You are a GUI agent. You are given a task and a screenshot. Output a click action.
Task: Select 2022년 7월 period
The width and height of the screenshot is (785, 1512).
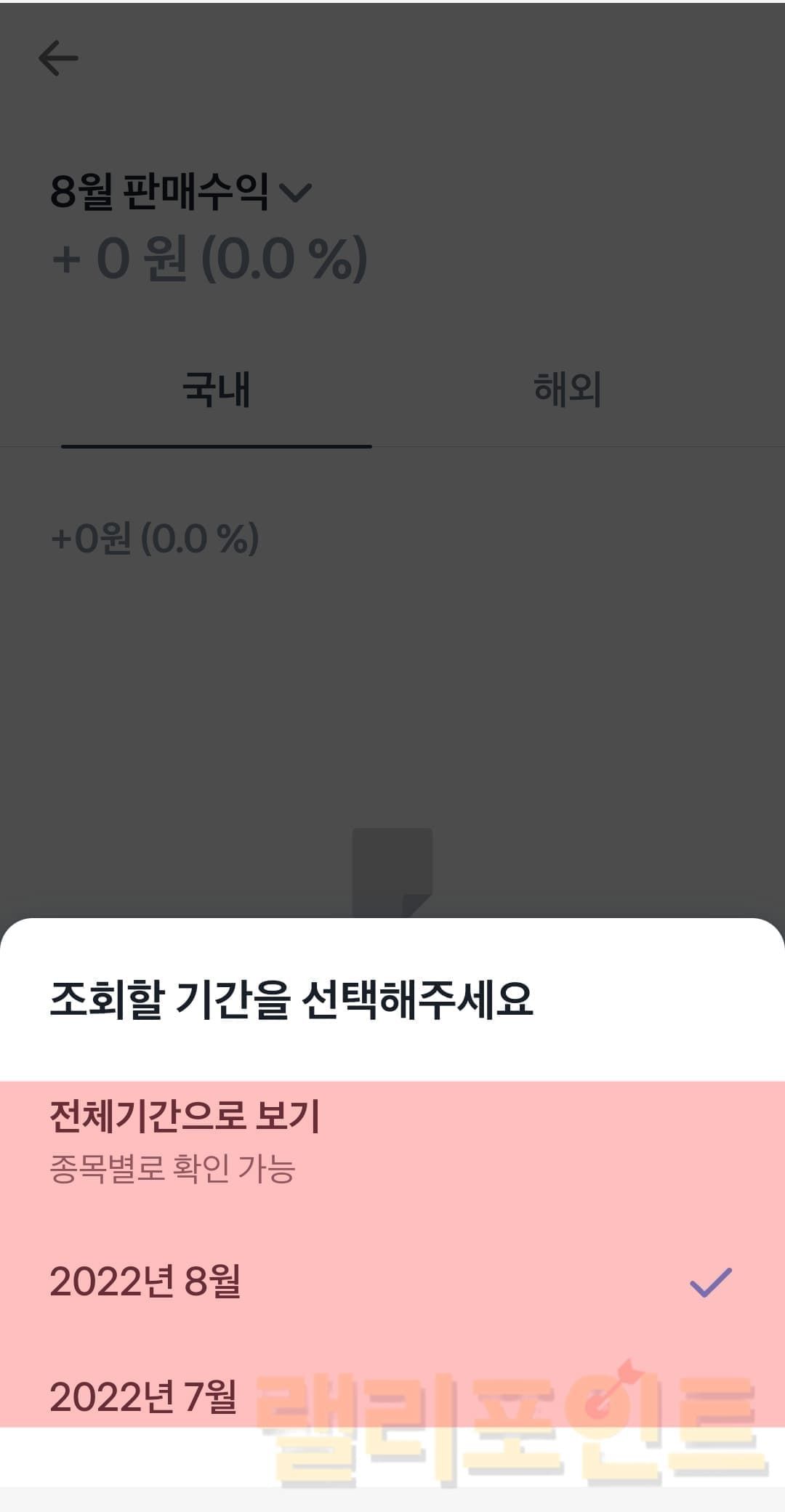coord(144,1396)
